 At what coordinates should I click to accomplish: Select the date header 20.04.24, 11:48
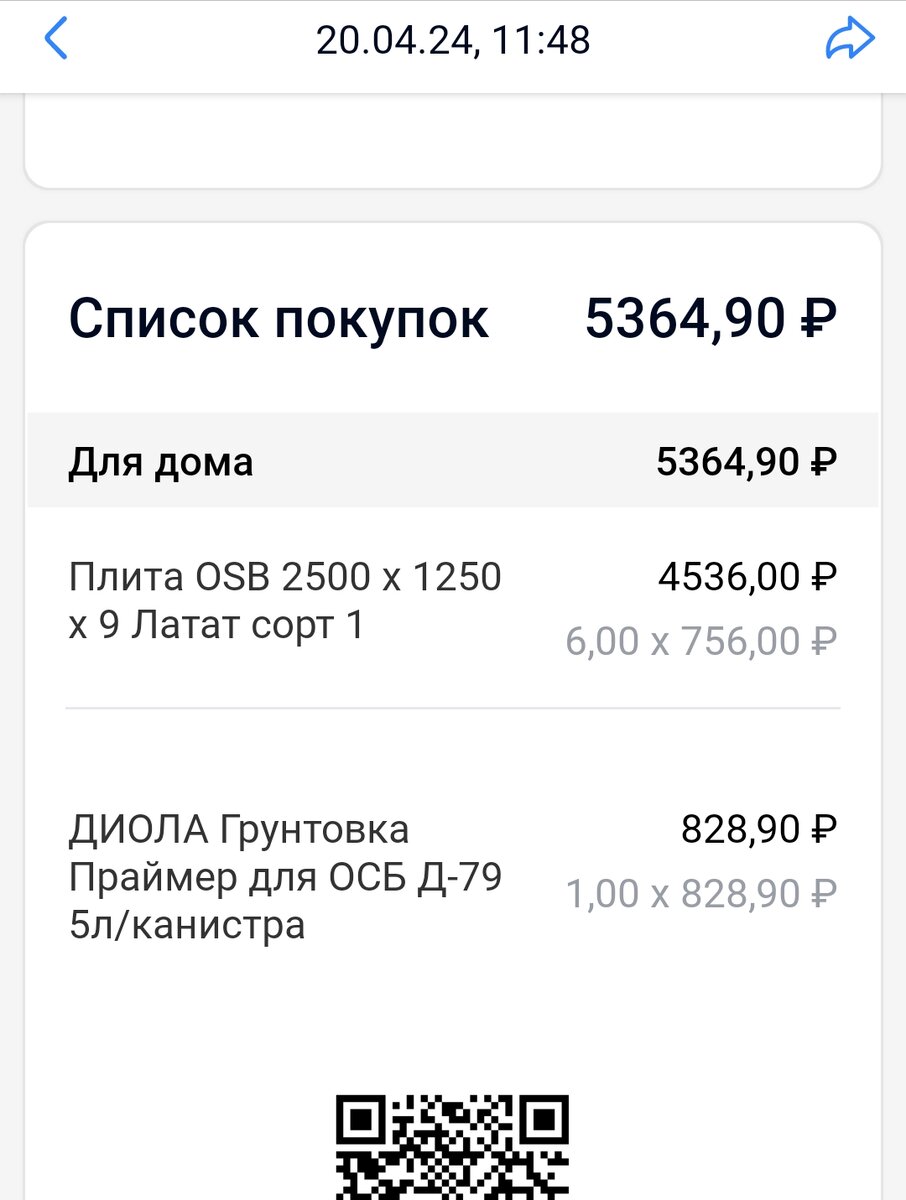pos(453,38)
